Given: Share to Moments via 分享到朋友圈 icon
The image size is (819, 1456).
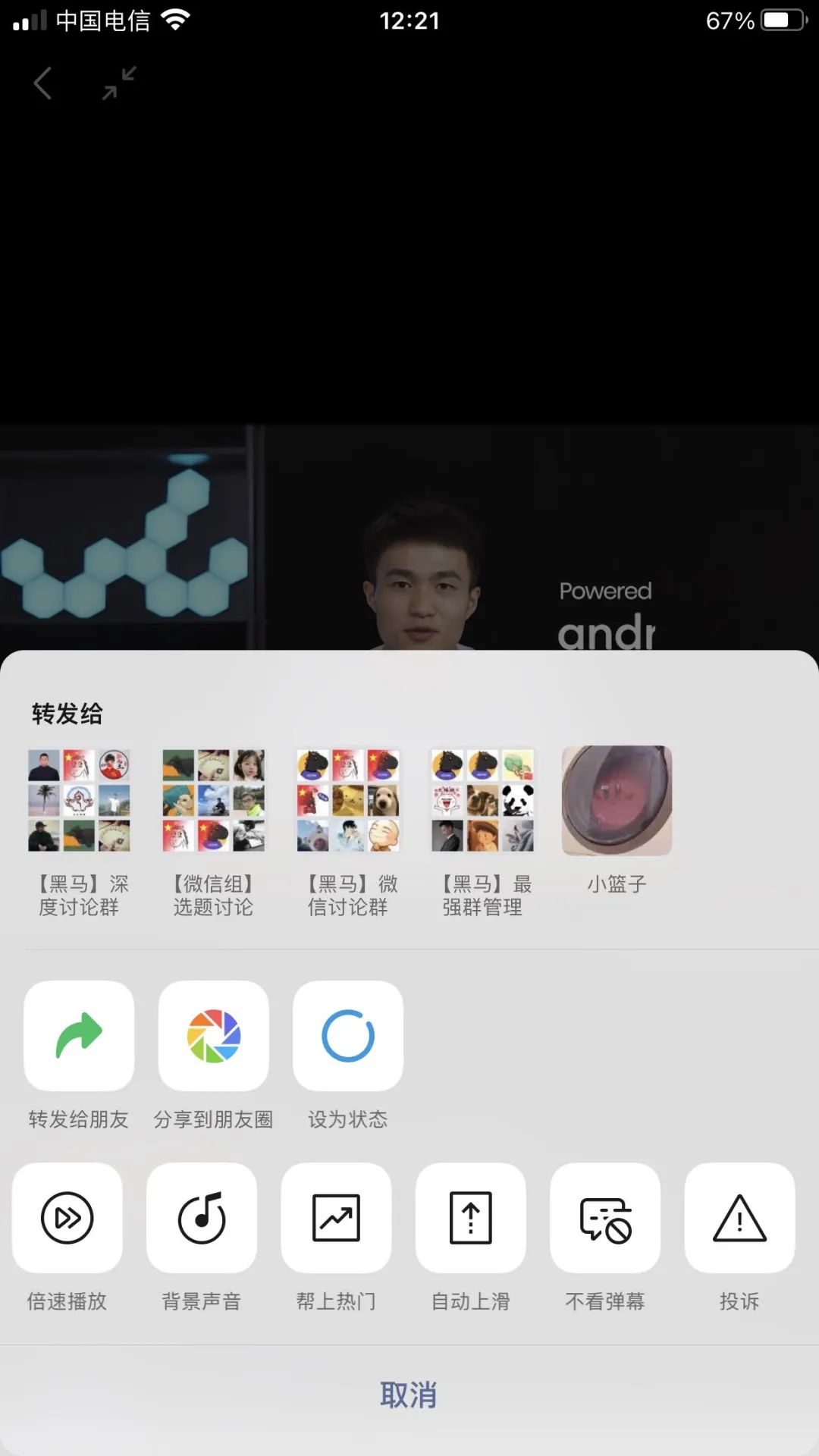Looking at the screenshot, I should coord(213,1036).
